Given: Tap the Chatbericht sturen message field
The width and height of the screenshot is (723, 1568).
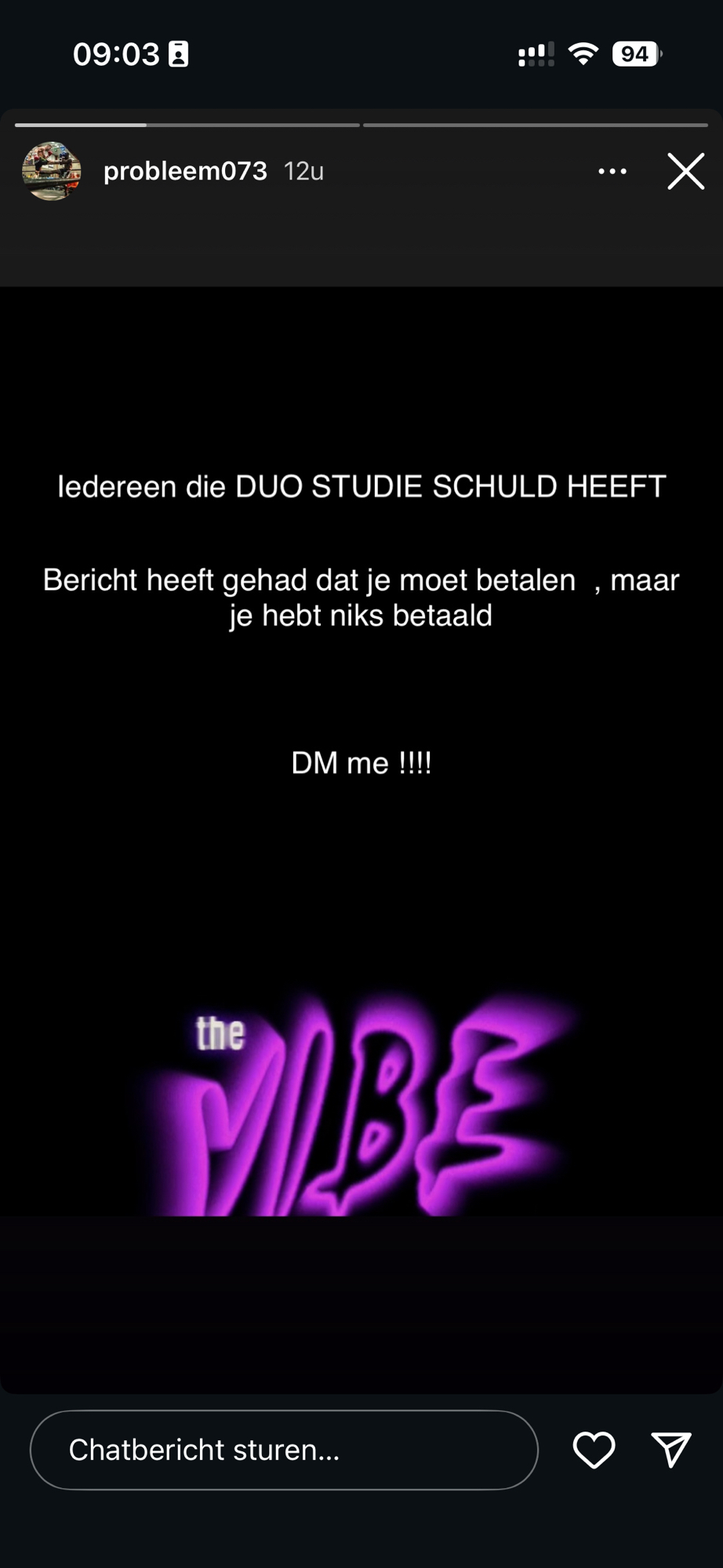Looking at the screenshot, I should click(284, 1450).
